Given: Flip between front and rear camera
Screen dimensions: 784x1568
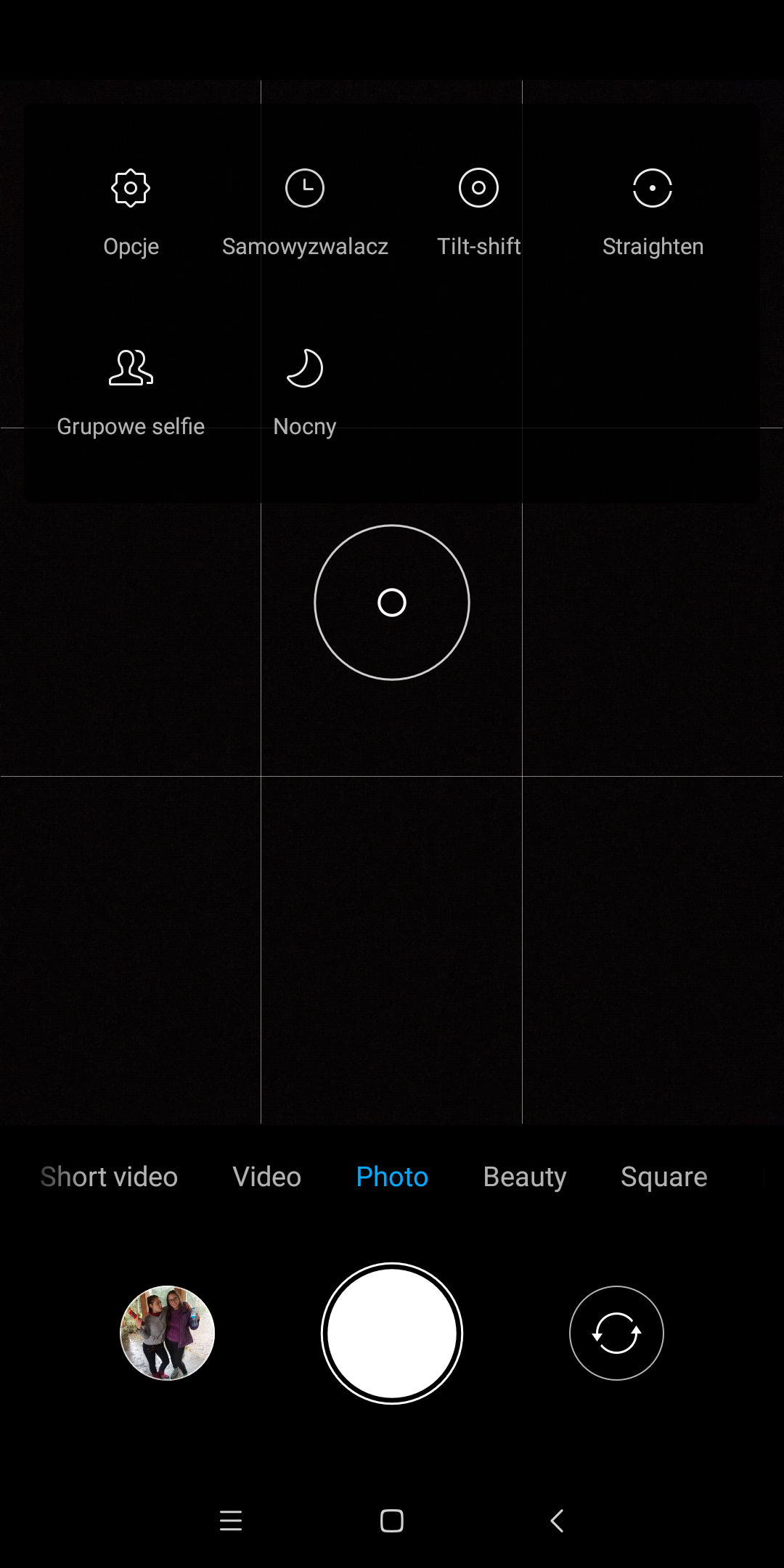Looking at the screenshot, I should tap(616, 1333).
